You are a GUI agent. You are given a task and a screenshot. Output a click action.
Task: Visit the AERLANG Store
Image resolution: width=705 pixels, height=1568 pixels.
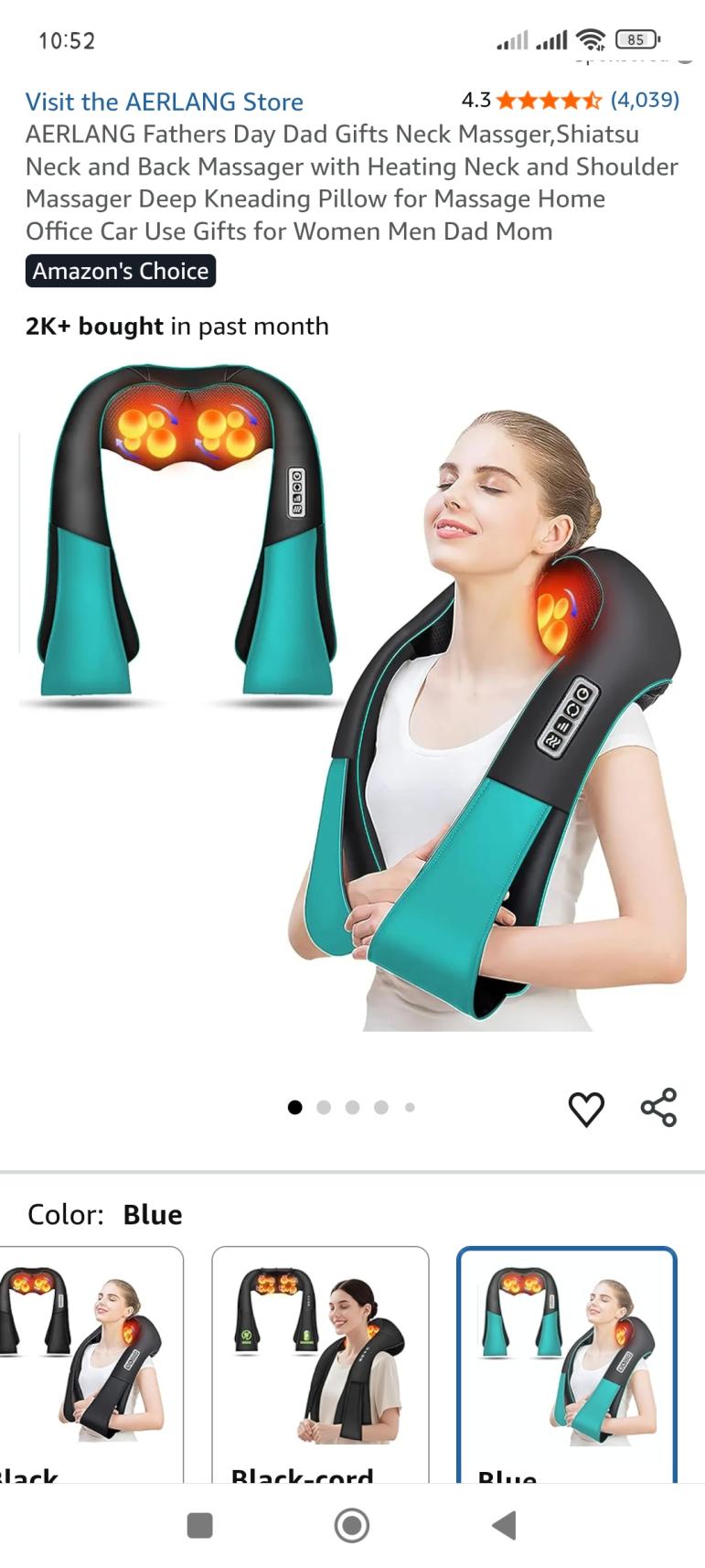[x=165, y=102]
